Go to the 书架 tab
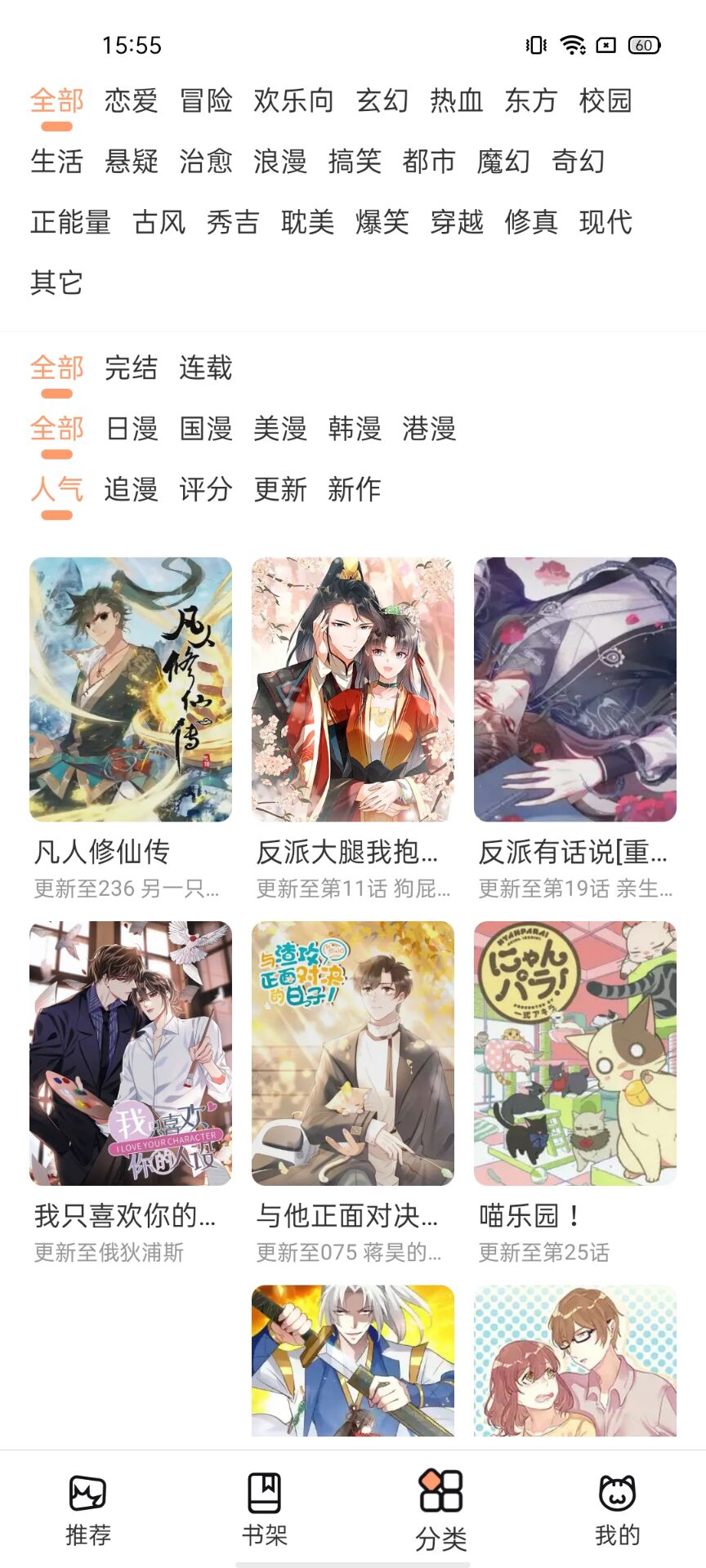This screenshot has height=1568, width=706. click(264, 1510)
